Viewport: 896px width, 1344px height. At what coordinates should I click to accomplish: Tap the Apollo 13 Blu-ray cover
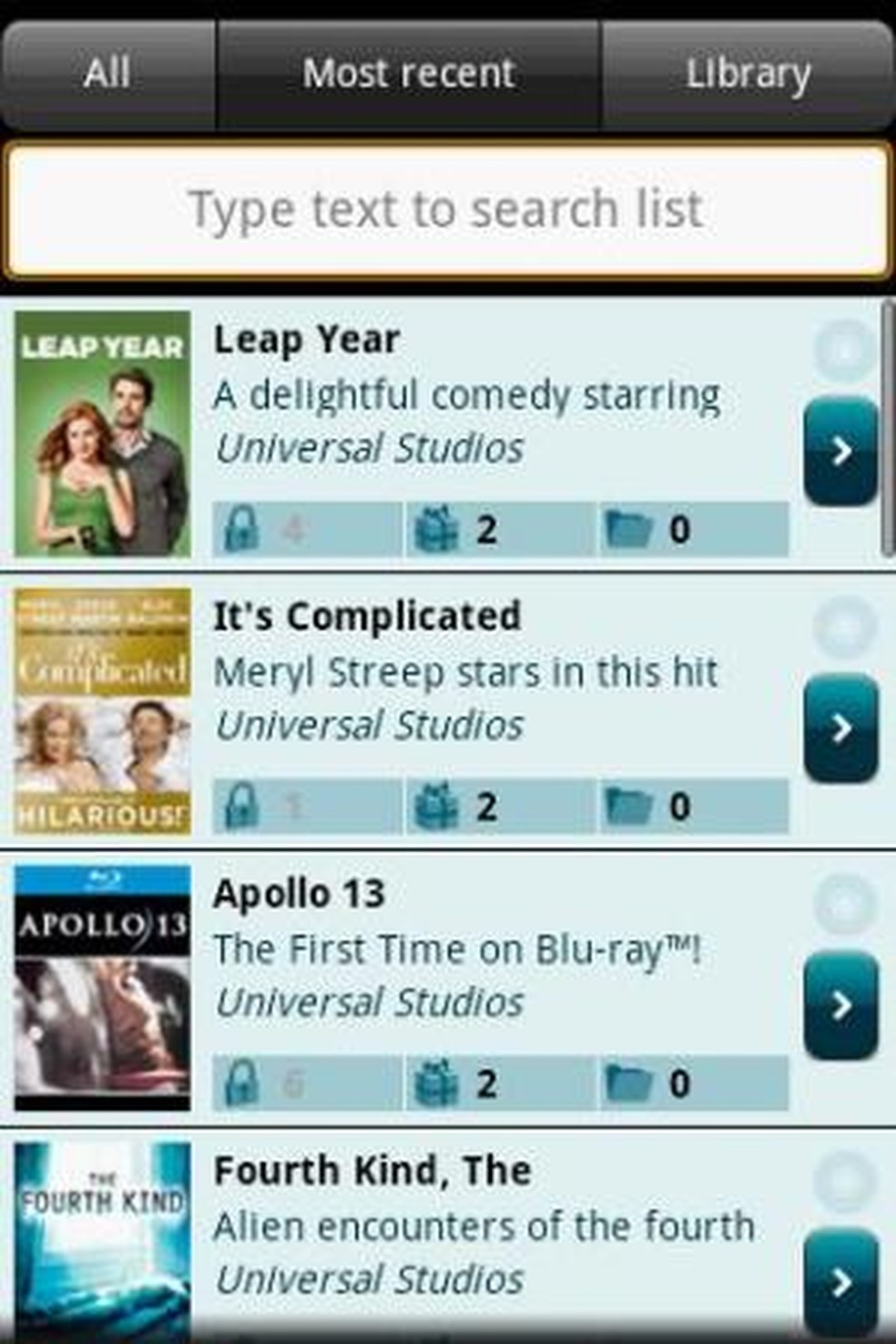click(103, 988)
